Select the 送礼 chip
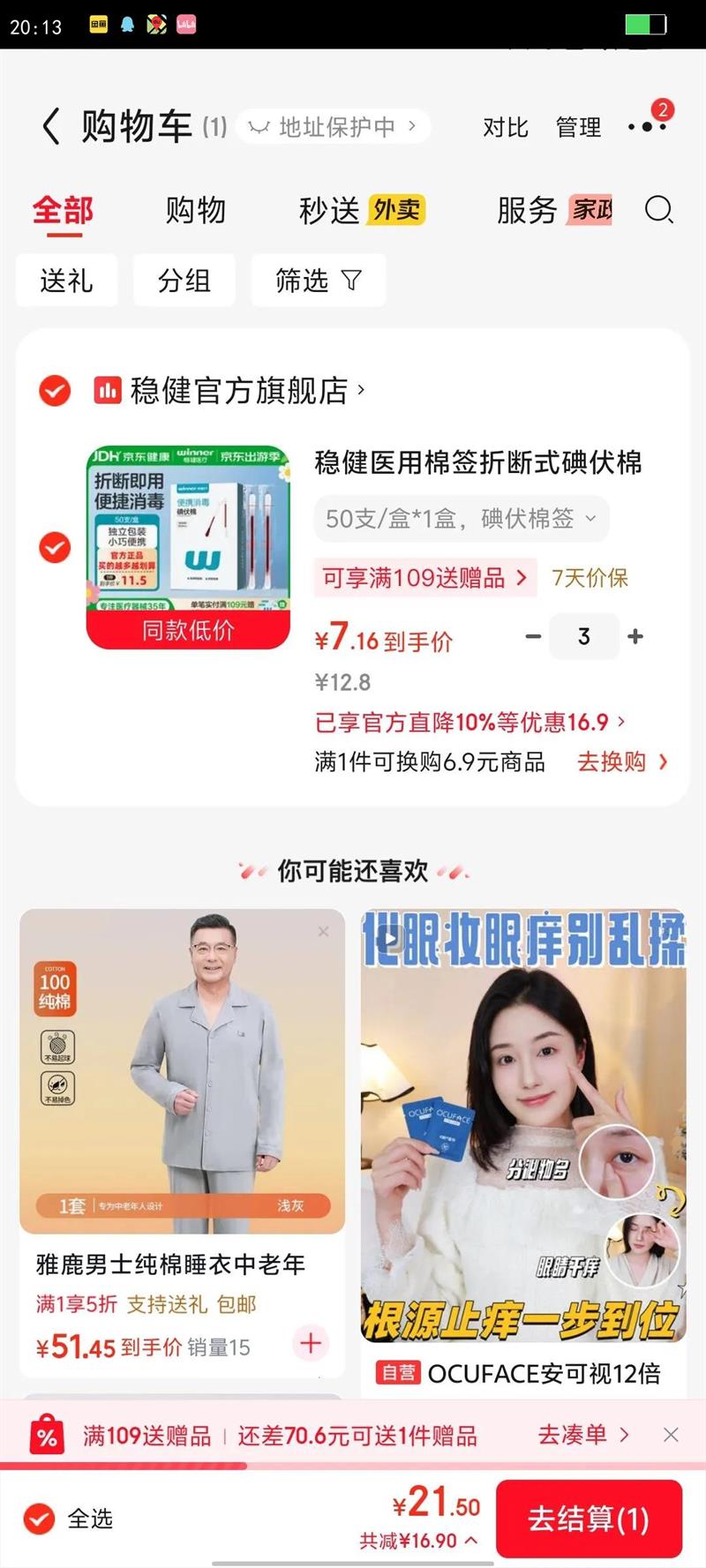706x1568 pixels. [66, 281]
